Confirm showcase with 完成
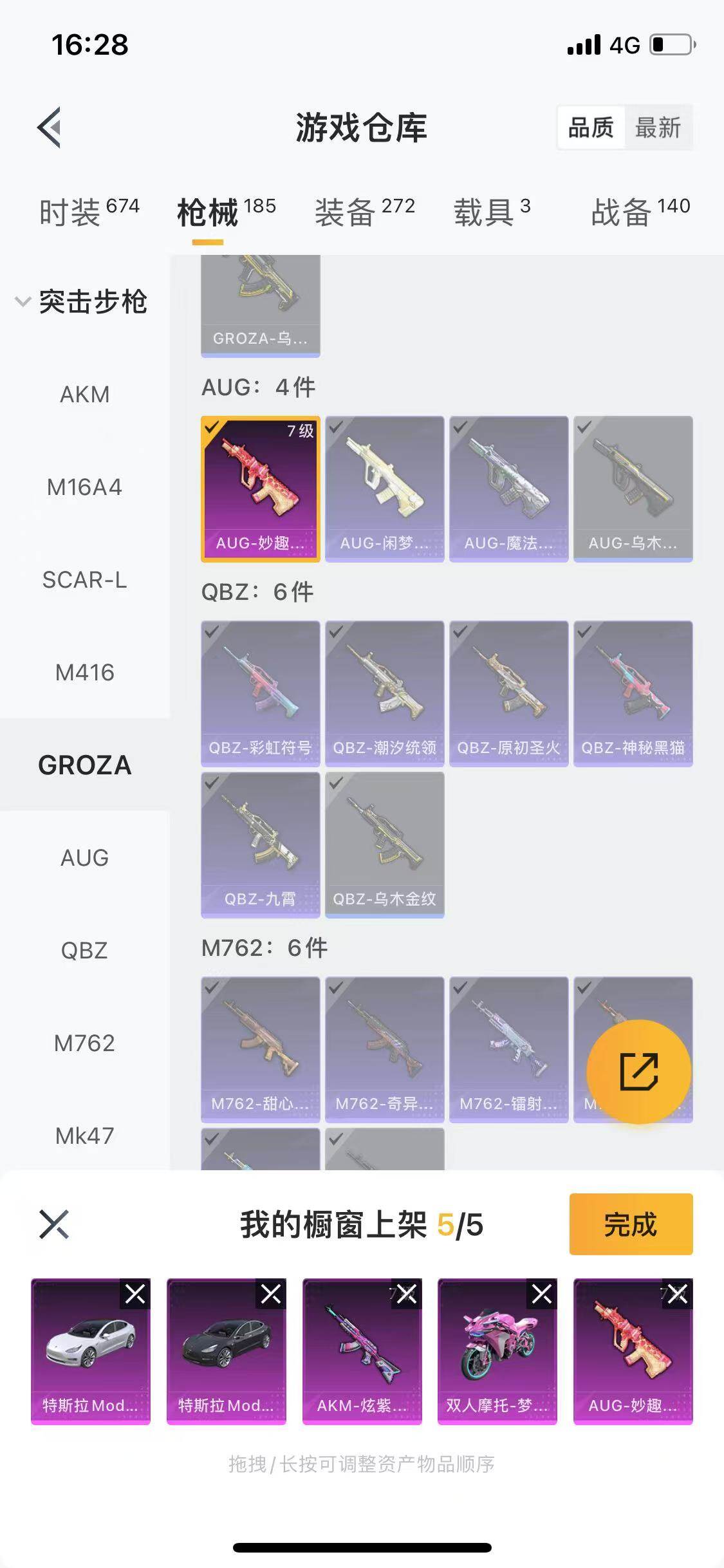This screenshot has width=724, height=1568. [631, 1224]
